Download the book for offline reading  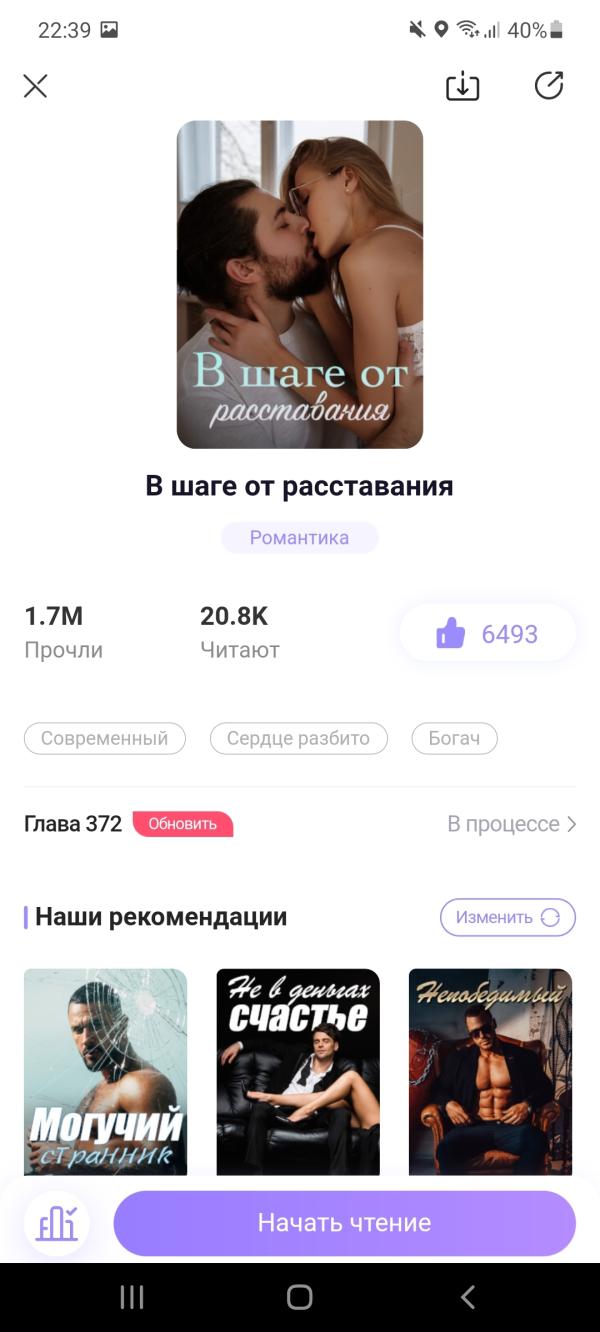point(462,87)
